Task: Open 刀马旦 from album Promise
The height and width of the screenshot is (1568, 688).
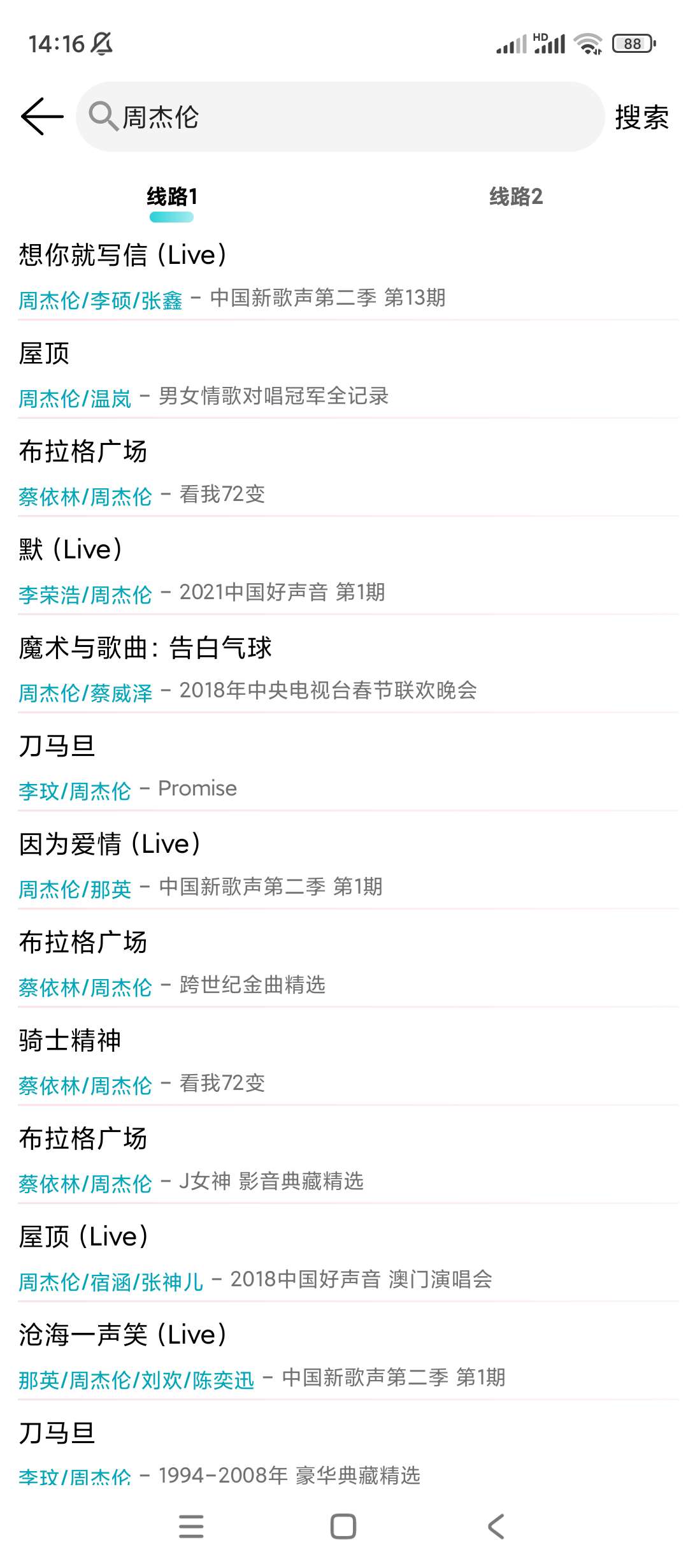Action: click(344, 766)
